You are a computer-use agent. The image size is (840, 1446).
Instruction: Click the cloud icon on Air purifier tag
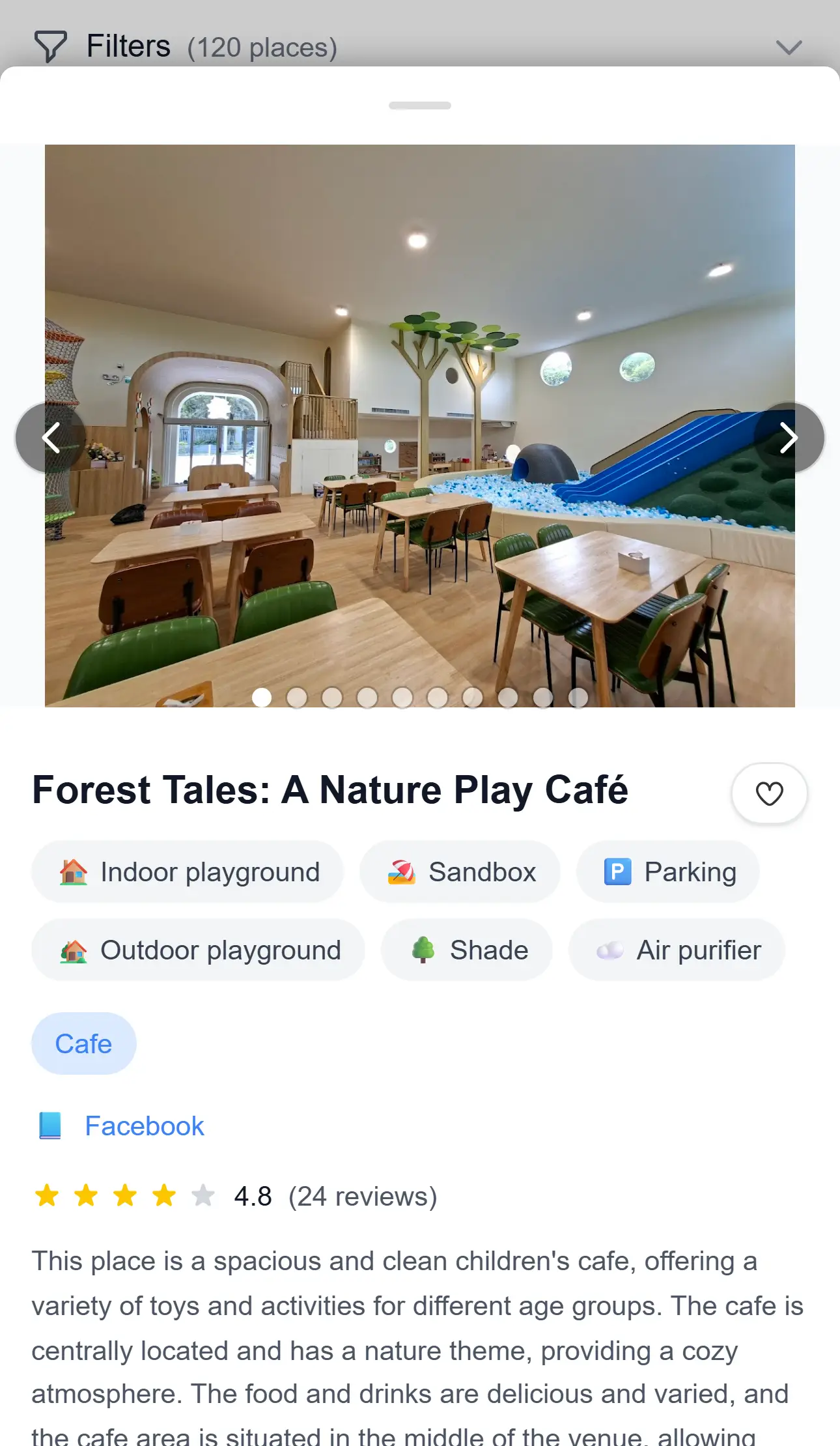[609, 950]
